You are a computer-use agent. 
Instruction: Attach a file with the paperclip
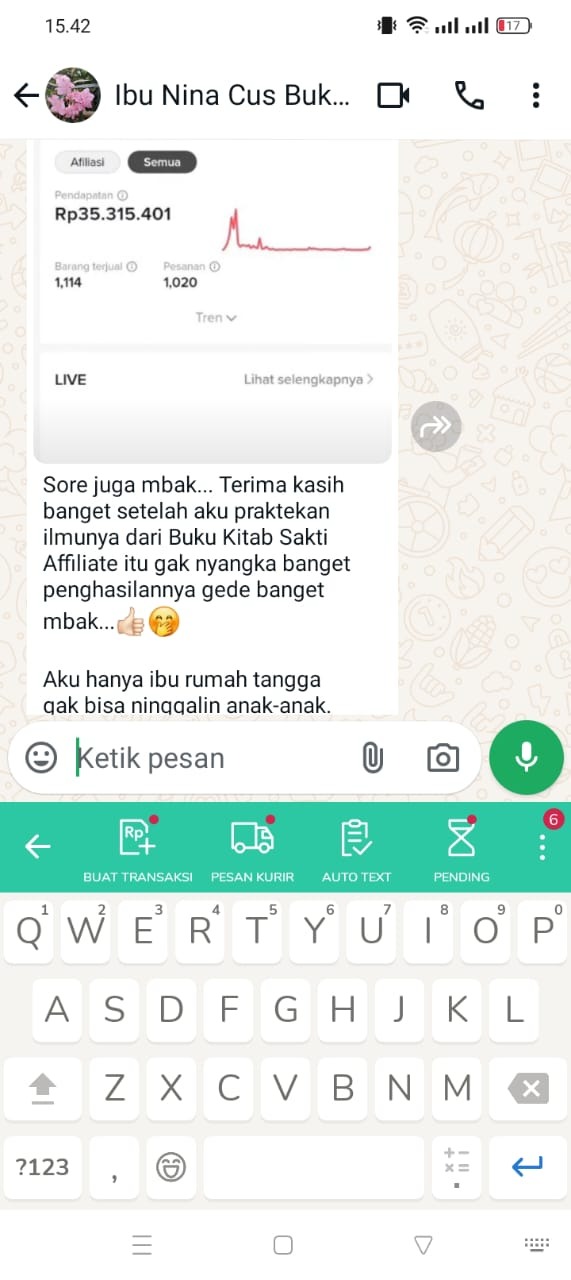(372, 758)
